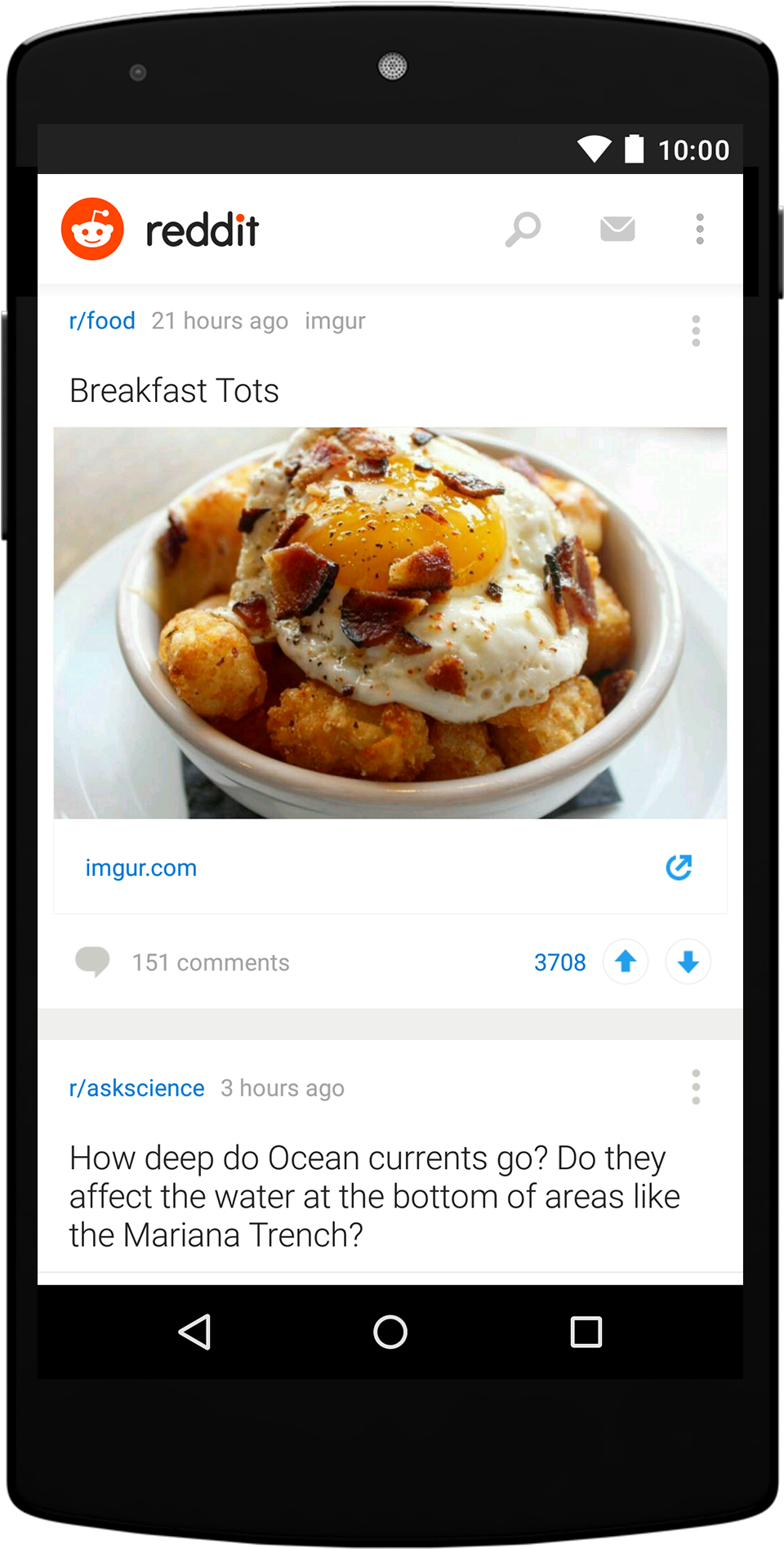Image resolution: width=784 pixels, height=1549 pixels.
Task: Open the r/food subreddit link
Action: pyautogui.click(x=102, y=320)
